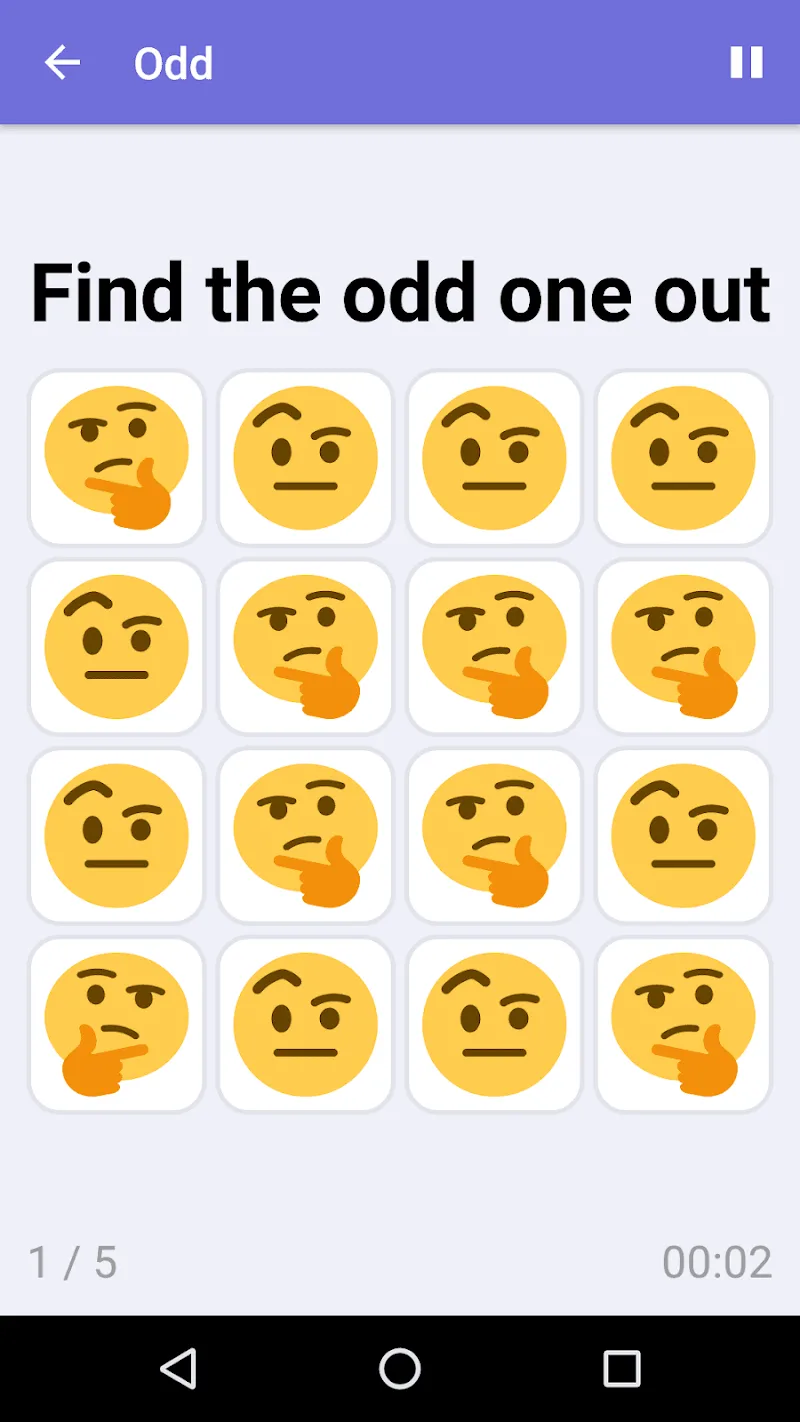Viewport: 800px width, 1422px height.
Task: Open the recent apps overview
Action: point(621,1368)
